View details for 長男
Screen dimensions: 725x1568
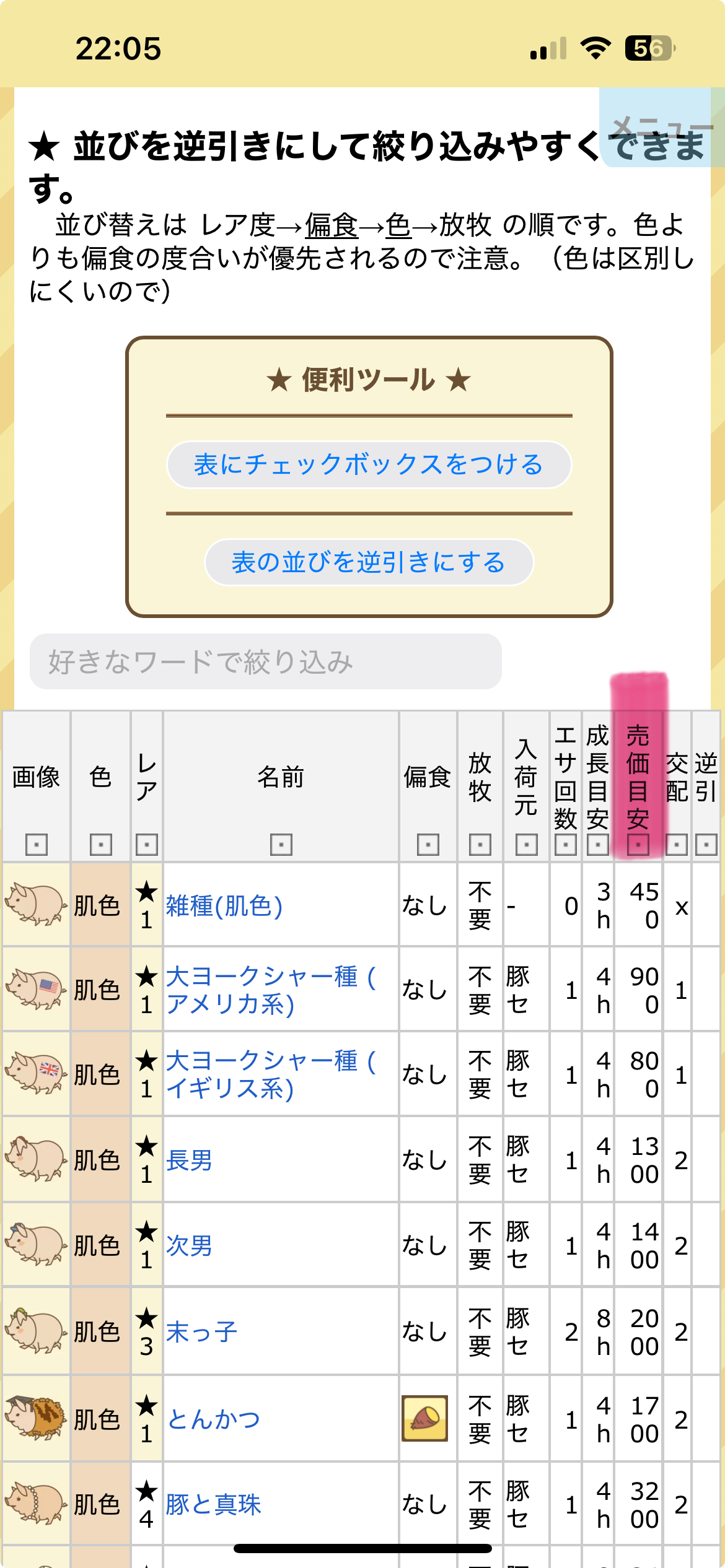190,1160
